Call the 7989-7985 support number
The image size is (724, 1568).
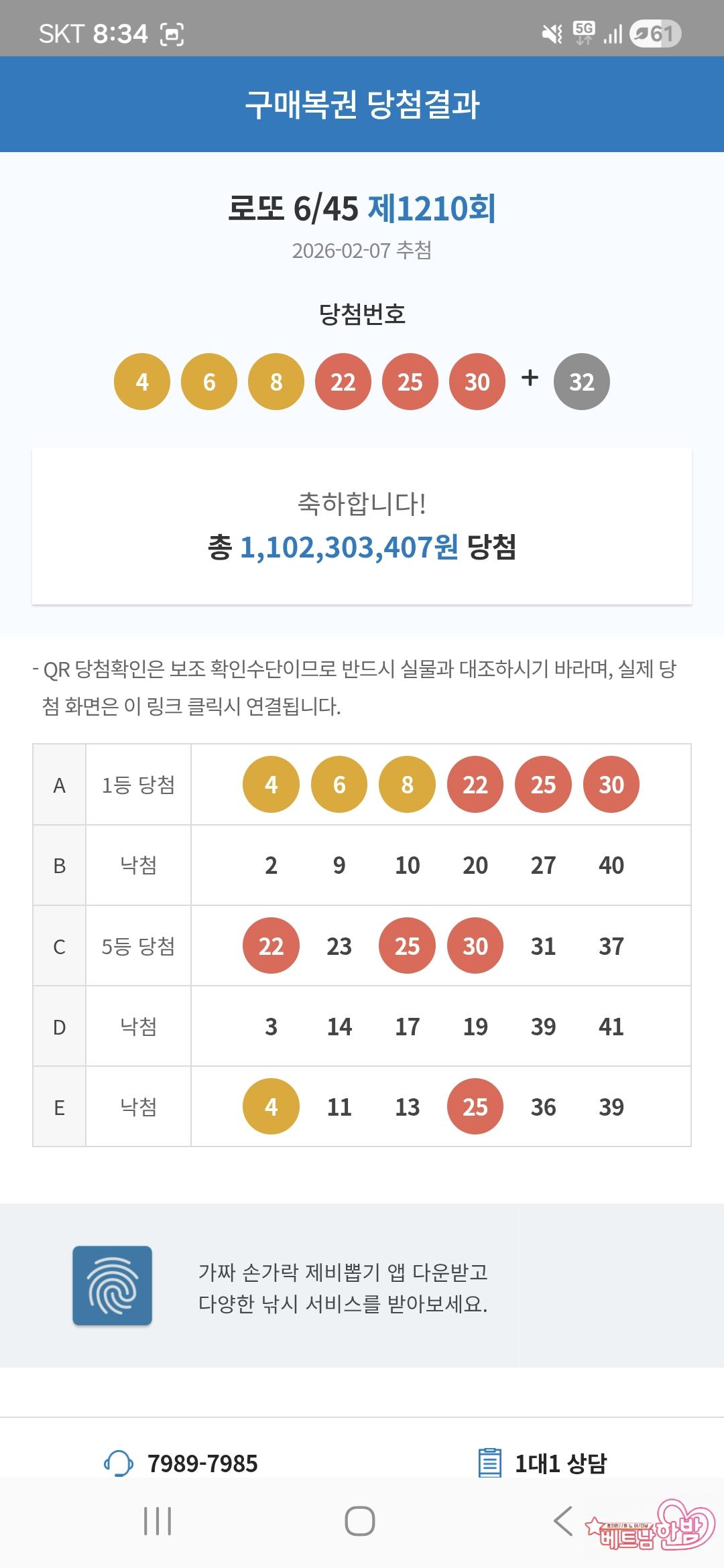182,1463
